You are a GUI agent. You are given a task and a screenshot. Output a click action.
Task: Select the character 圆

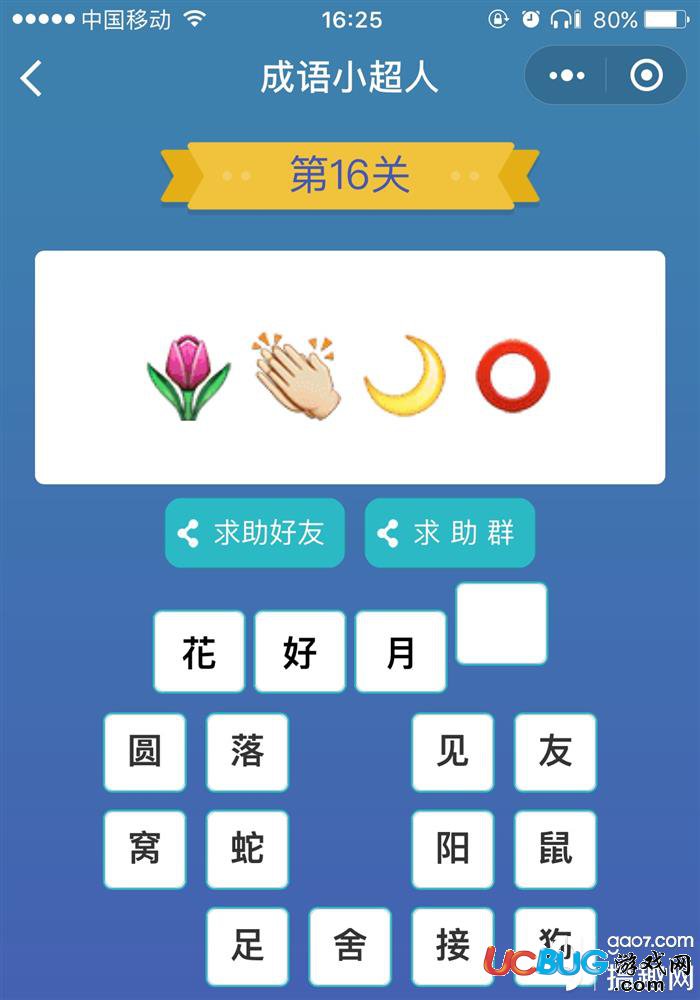(x=145, y=752)
